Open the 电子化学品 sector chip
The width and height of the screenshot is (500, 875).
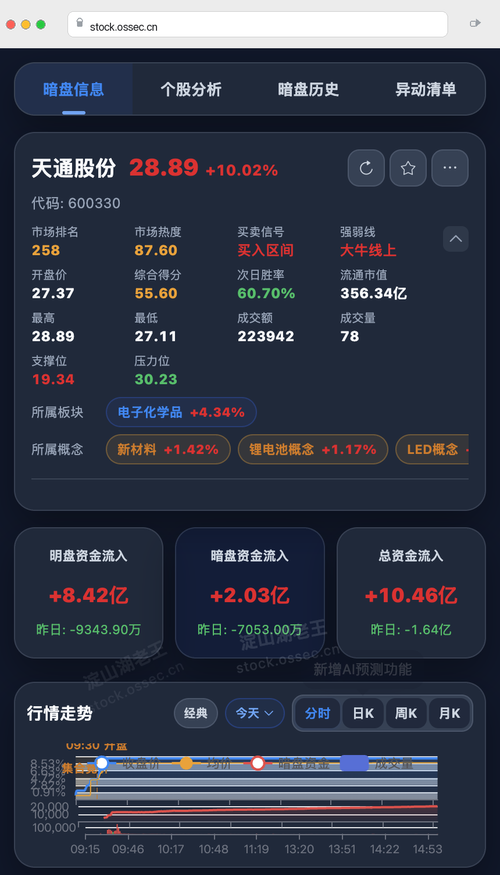[181, 412]
